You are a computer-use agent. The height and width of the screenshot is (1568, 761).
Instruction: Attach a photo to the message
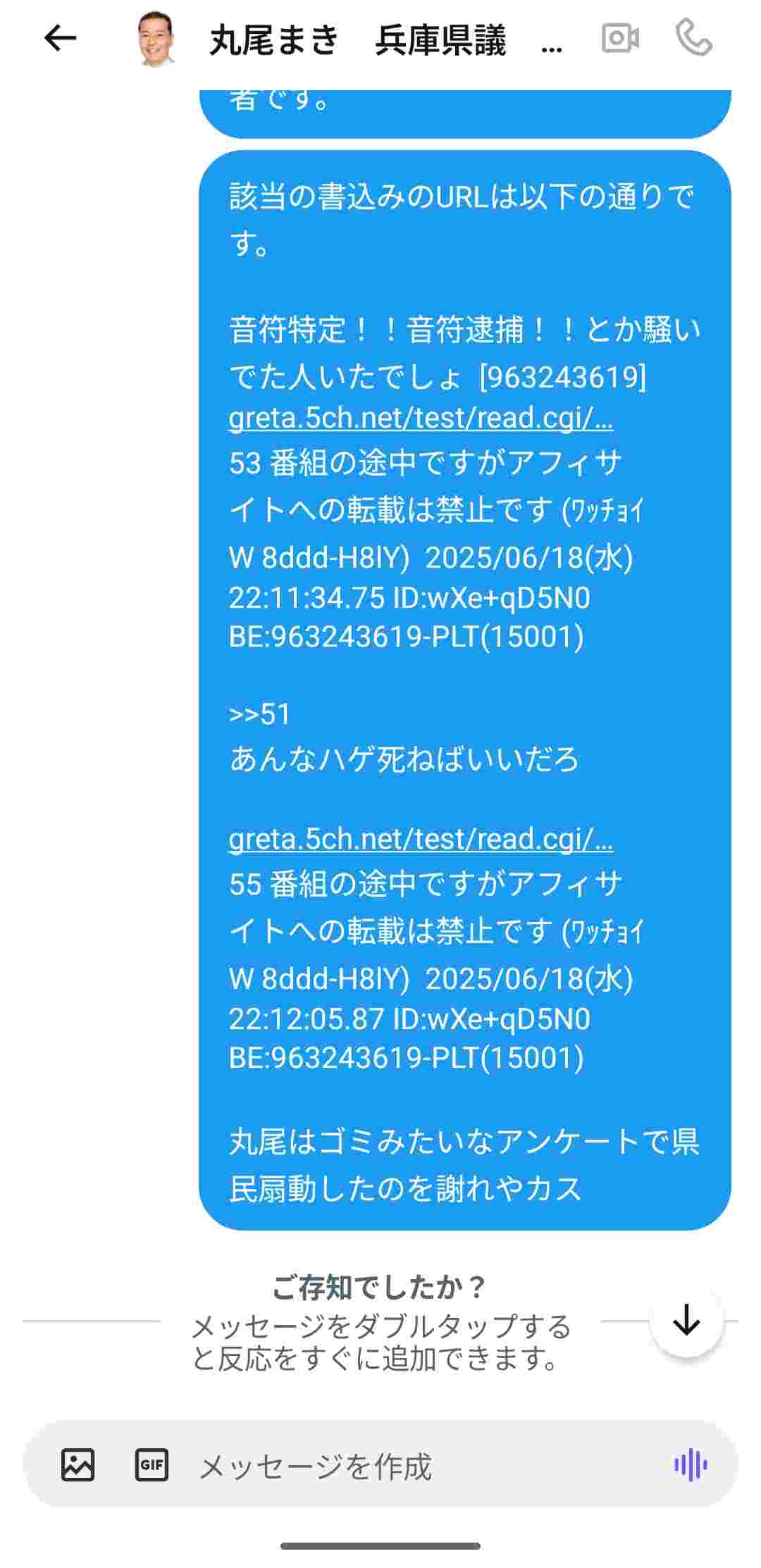tap(78, 1465)
